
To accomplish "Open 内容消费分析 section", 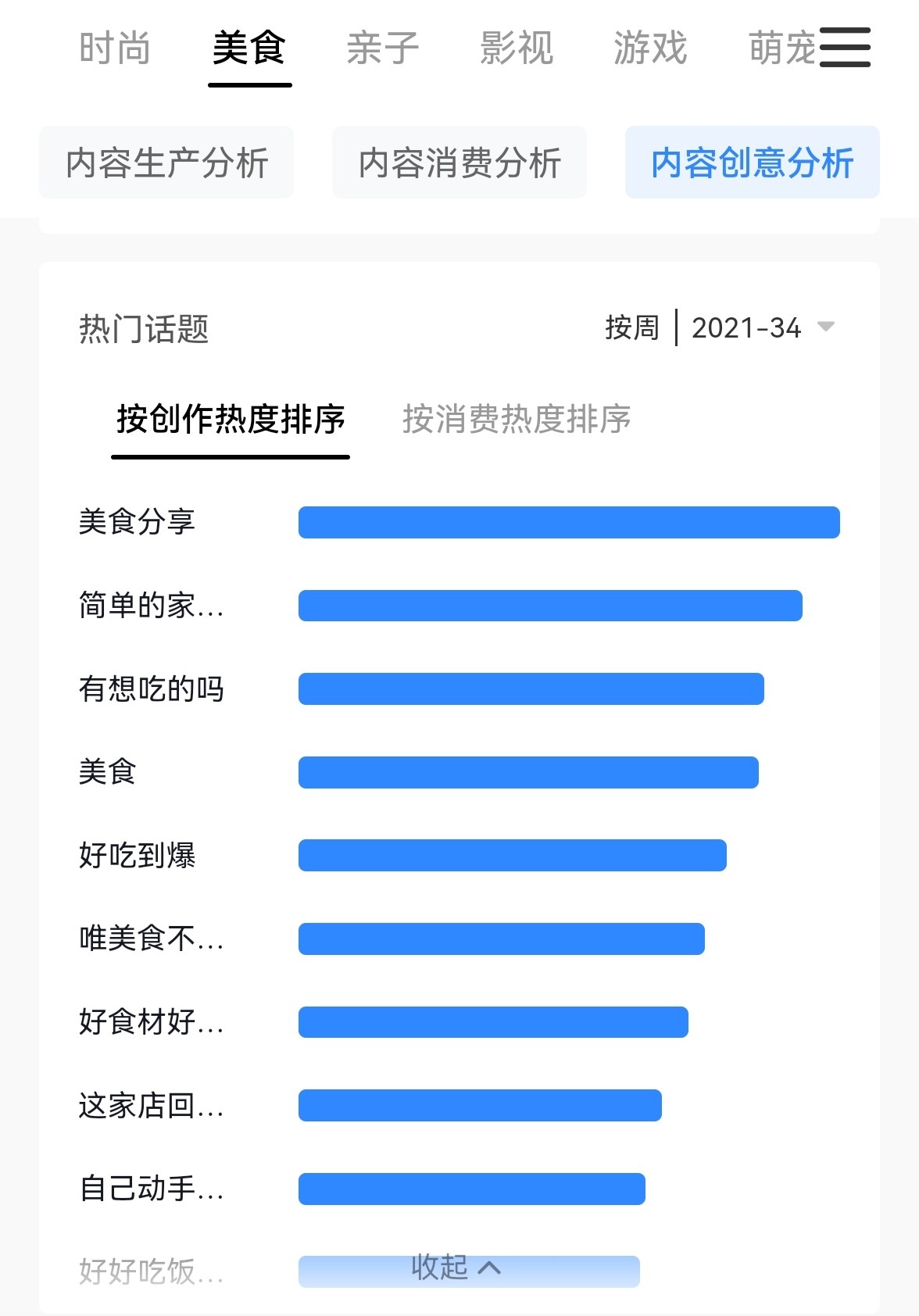I will click(x=459, y=163).
